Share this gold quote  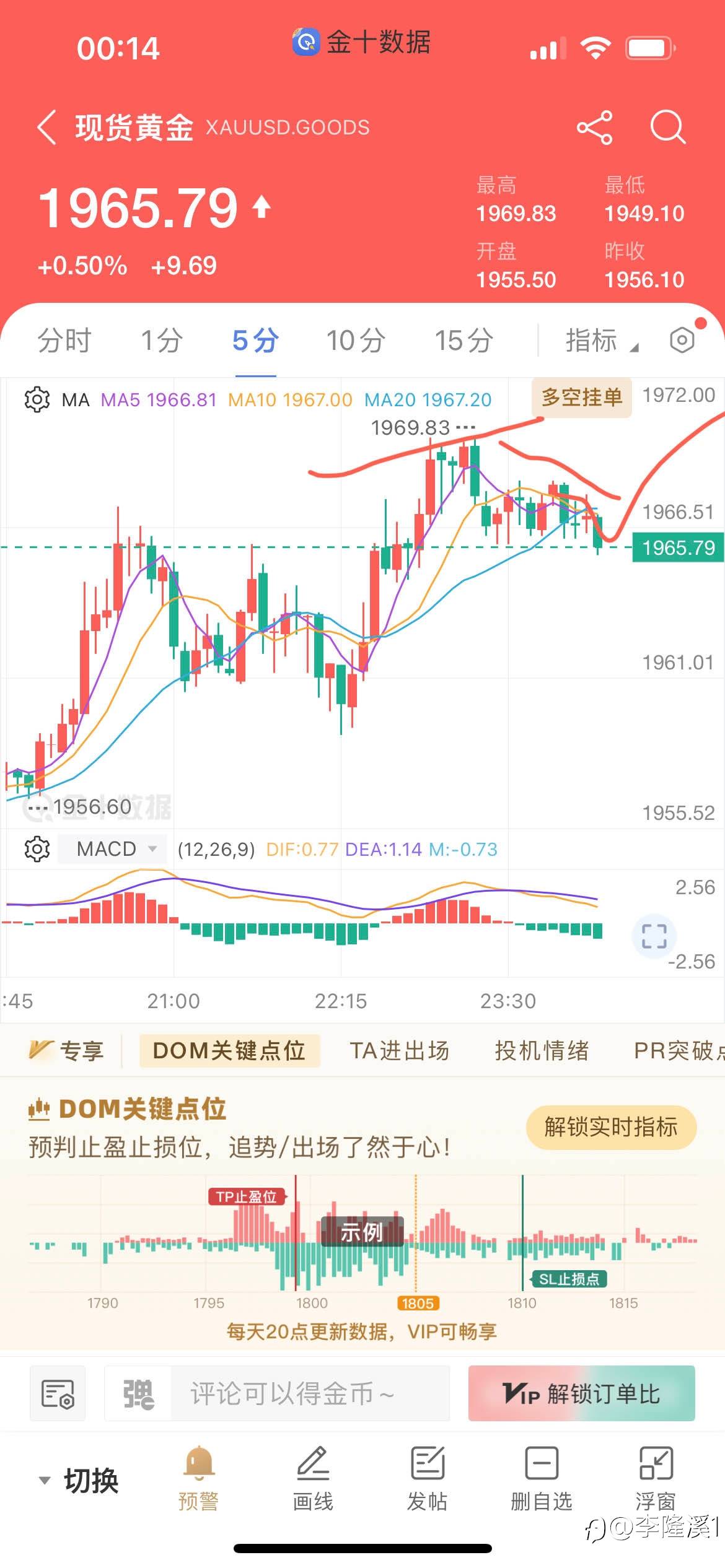(595, 128)
